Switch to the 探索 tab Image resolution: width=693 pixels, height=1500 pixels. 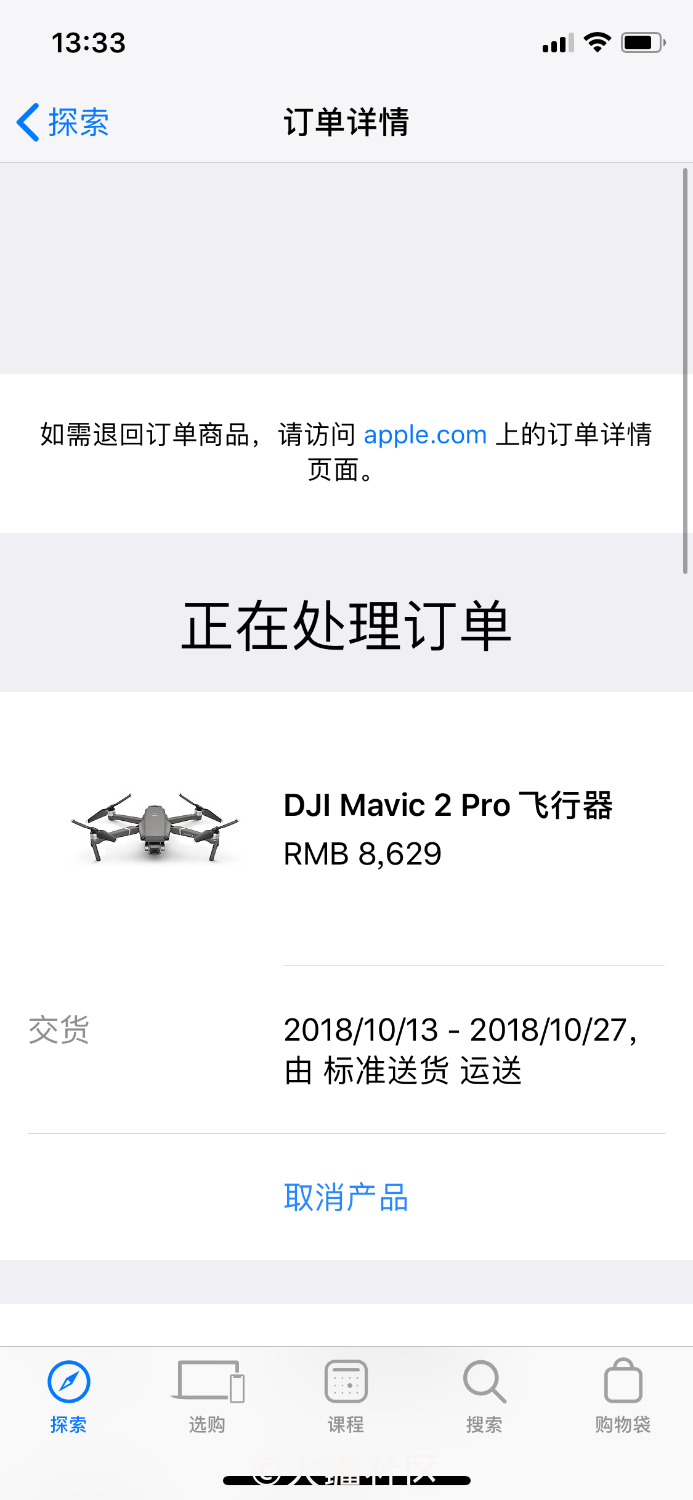pyautogui.click(x=69, y=1396)
